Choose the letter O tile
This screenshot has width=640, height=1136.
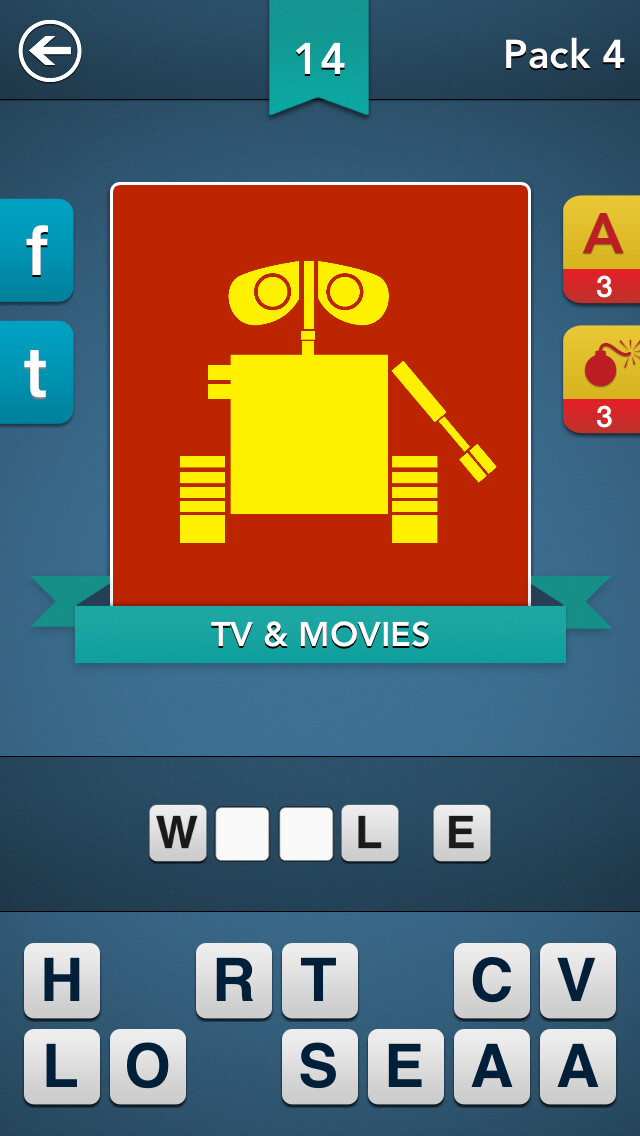(x=148, y=1067)
